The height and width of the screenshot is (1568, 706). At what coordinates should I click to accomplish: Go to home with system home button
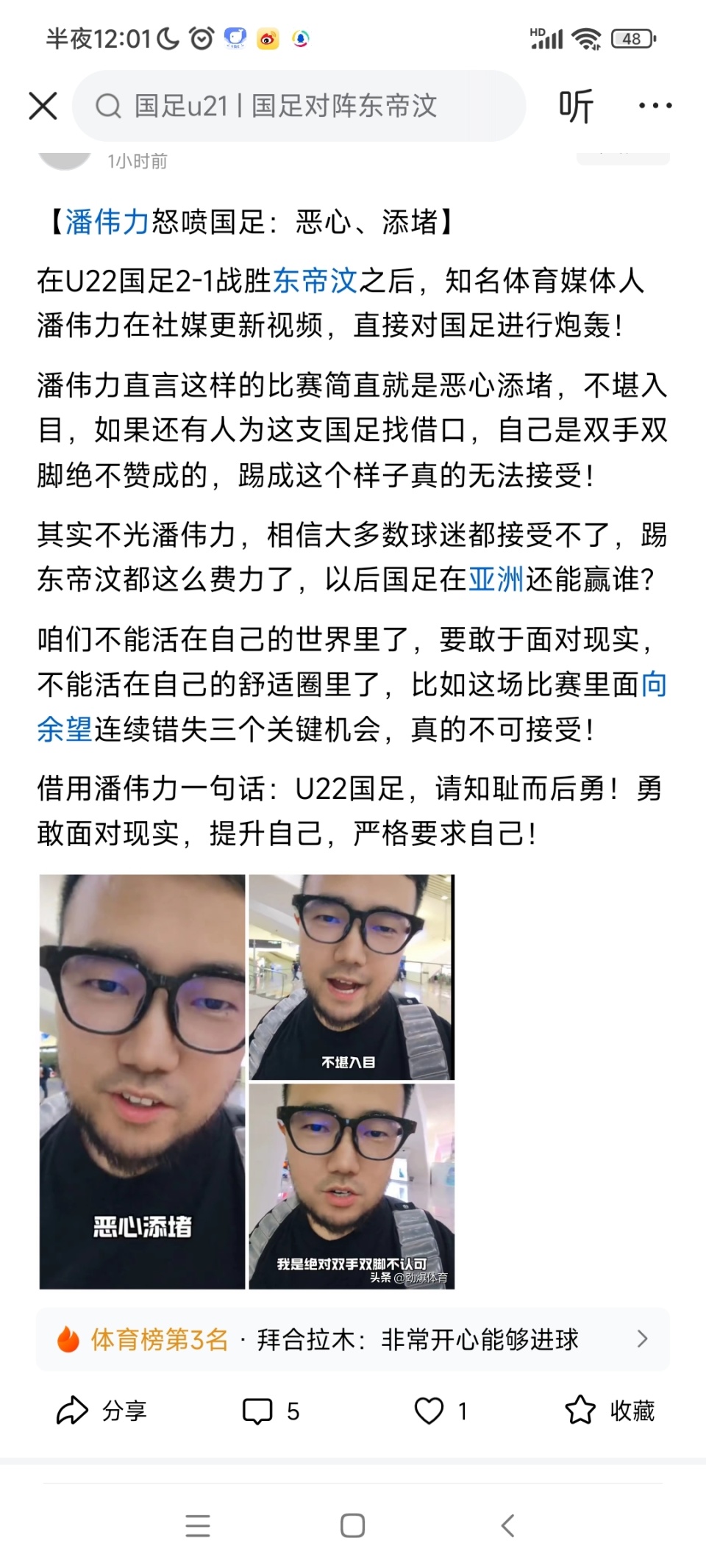coord(352,1525)
